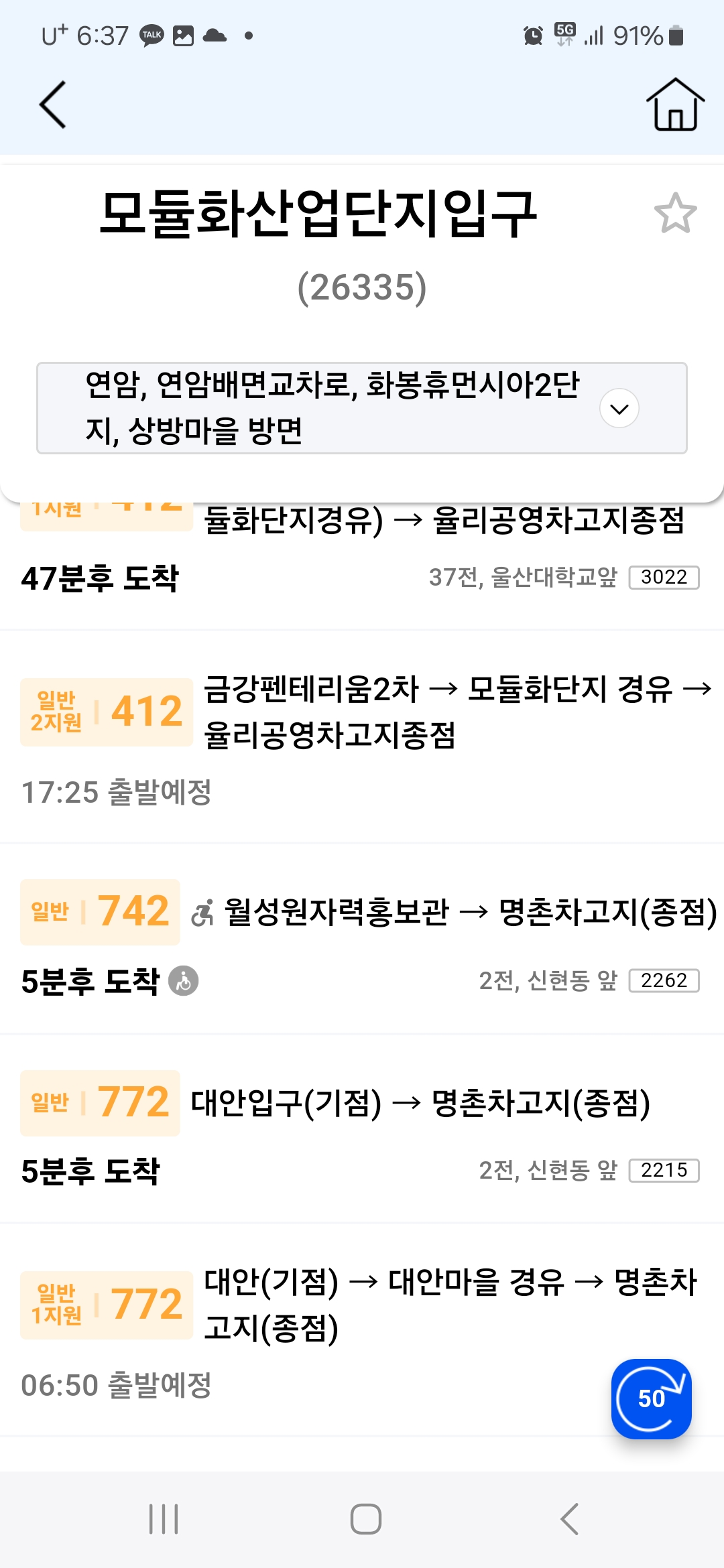
Task: Go back using the top-left arrow
Action: (52, 105)
